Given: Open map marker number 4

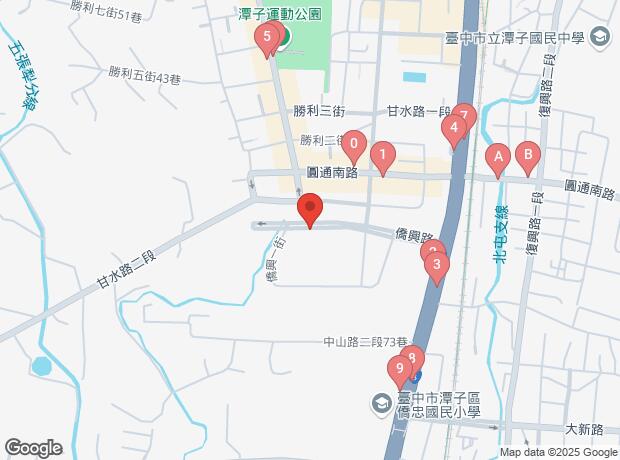Looking at the screenshot, I should coord(454,128).
